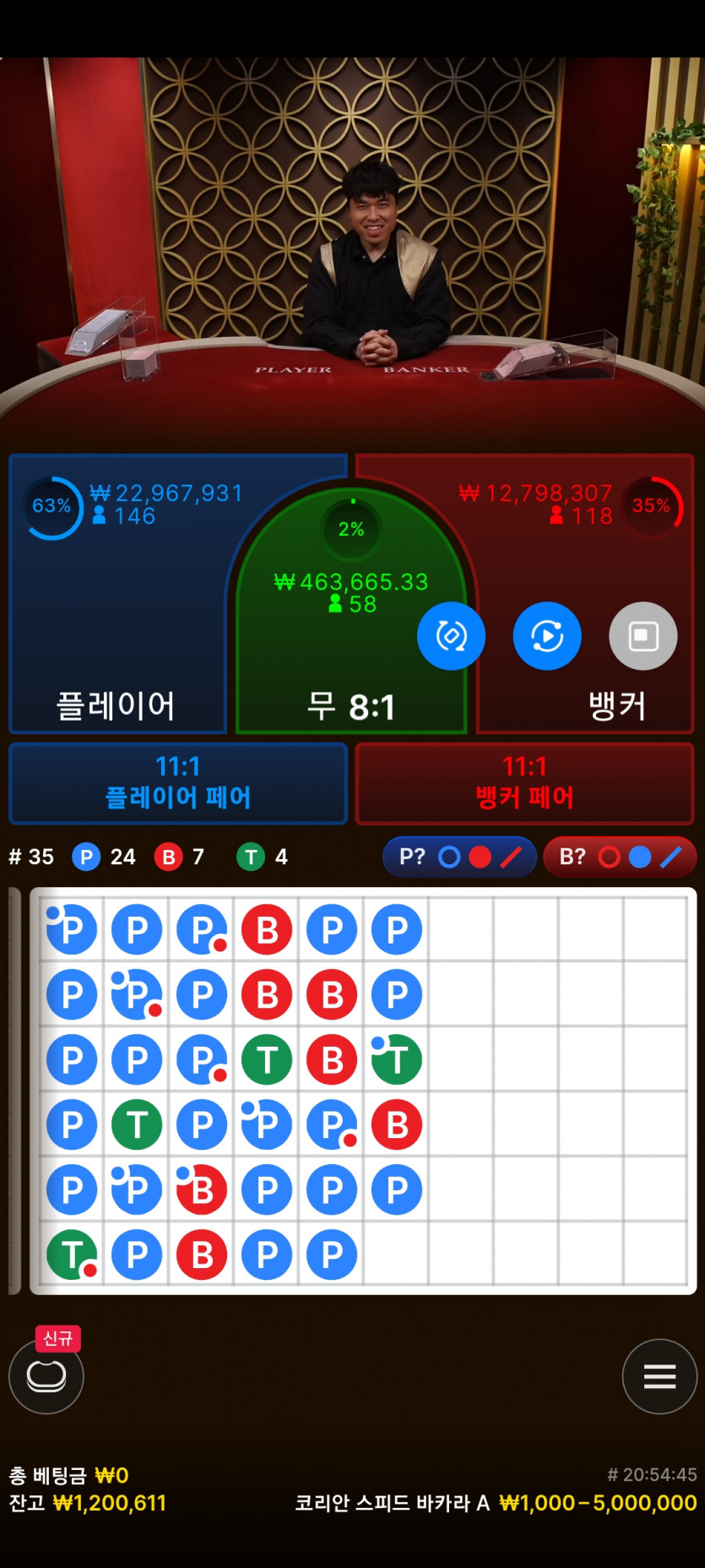Bet on 무 8:1 tie
This screenshot has width=705, height=1568.
(x=350, y=676)
